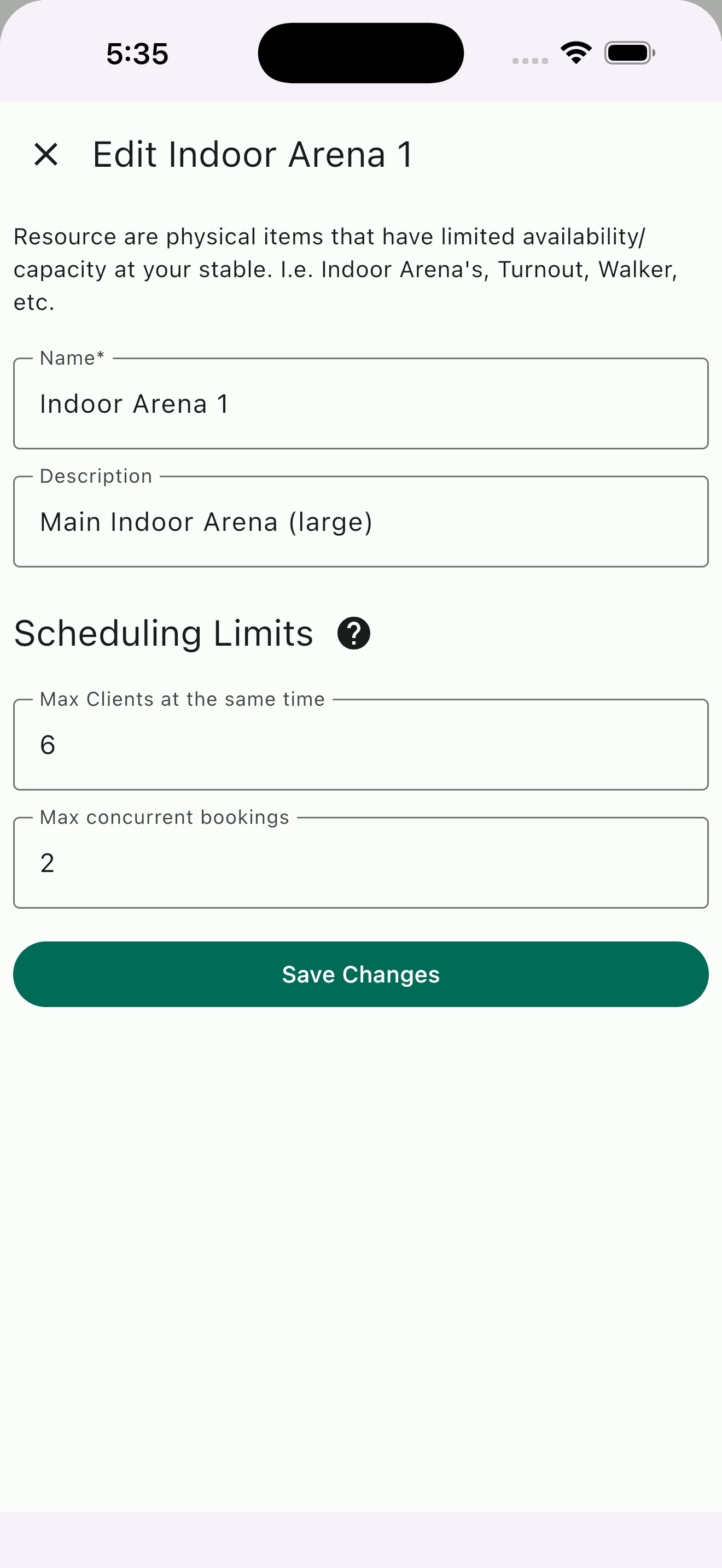This screenshot has width=722, height=1568.
Task: Select the Name field containing Indoor Arena 1
Action: click(360, 403)
